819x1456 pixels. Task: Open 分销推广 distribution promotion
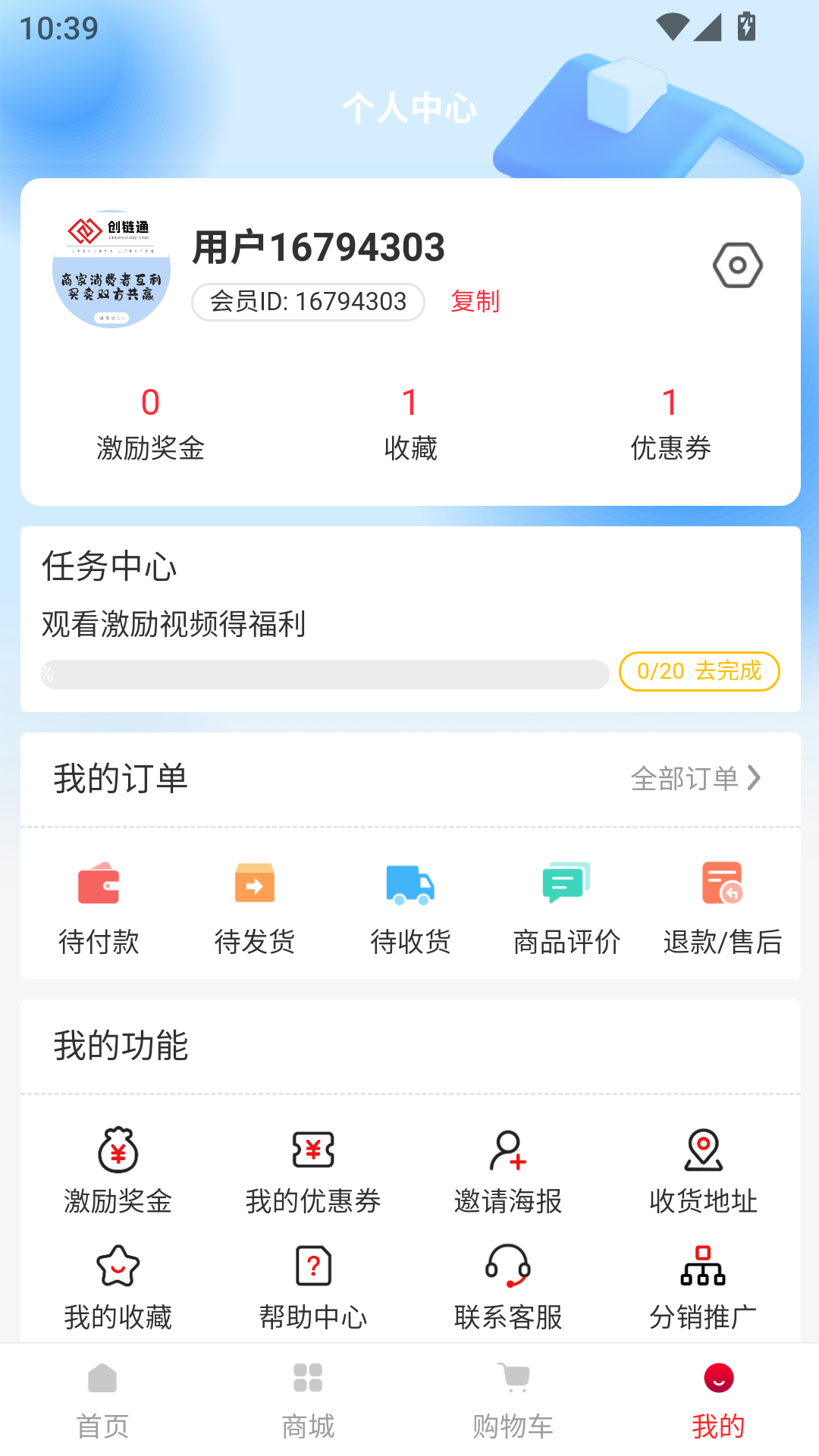(x=703, y=1287)
